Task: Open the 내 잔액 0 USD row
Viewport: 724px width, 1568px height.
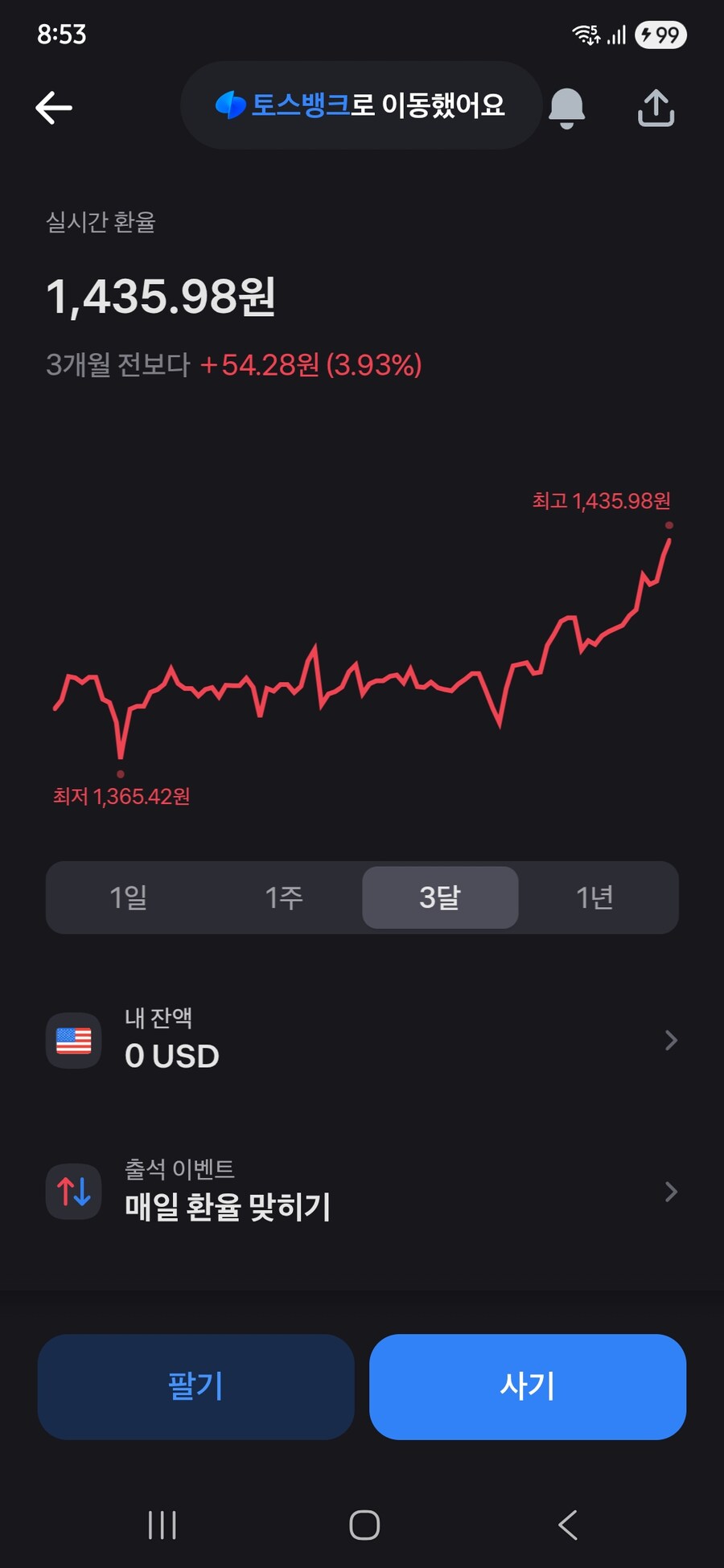Action: click(x=362, y=1041)
